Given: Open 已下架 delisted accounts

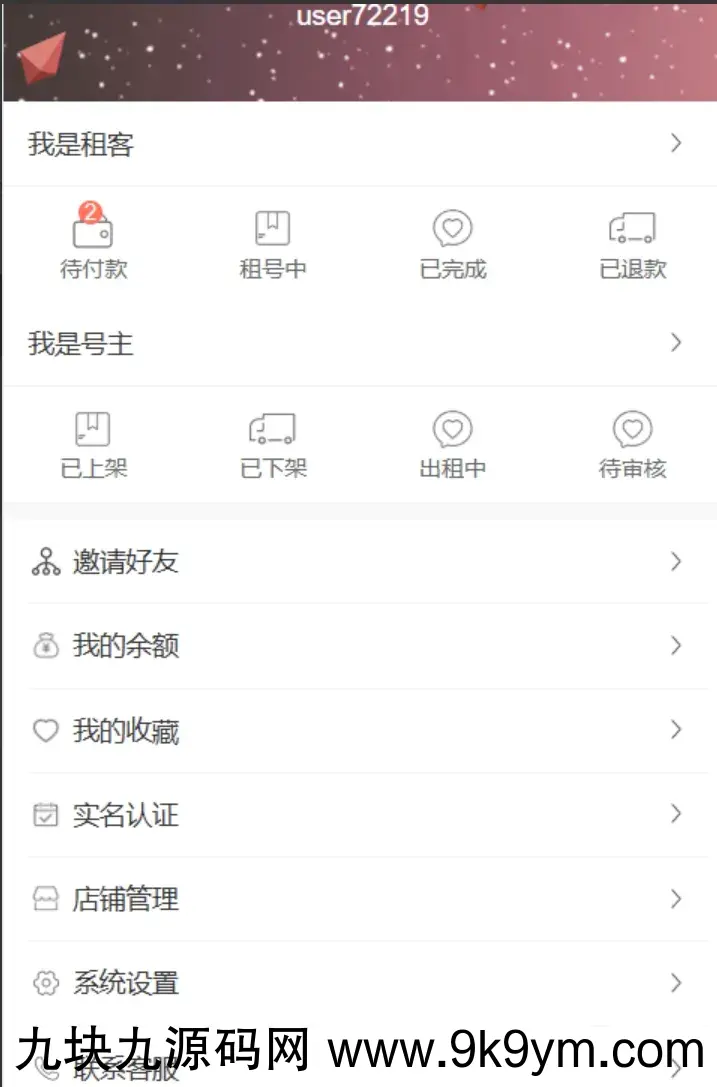Looking at the screenshot, I should pyautogui.click(x=272, y=444).
